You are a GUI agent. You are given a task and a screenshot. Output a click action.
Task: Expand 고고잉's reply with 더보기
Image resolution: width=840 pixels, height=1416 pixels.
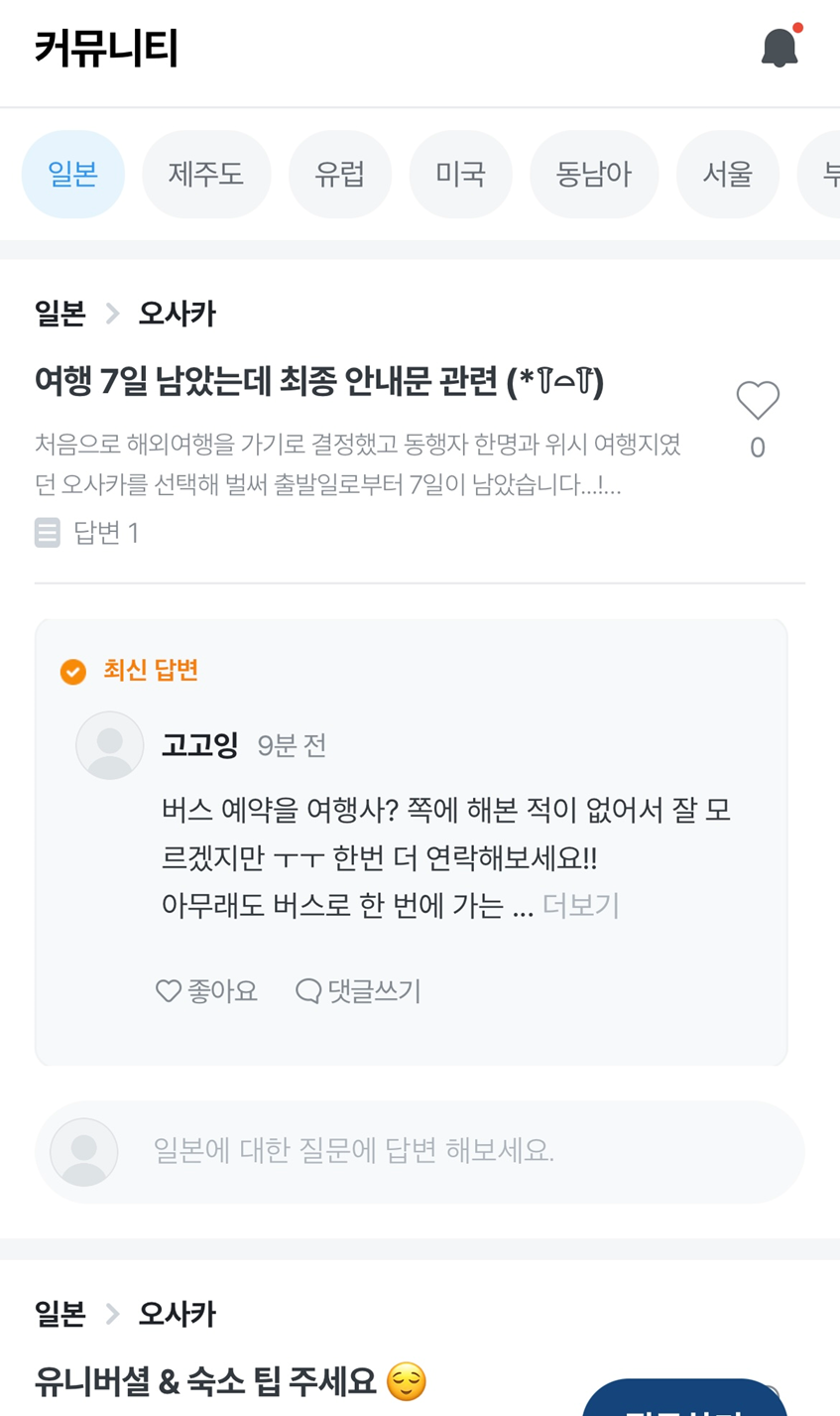point(581,905)
